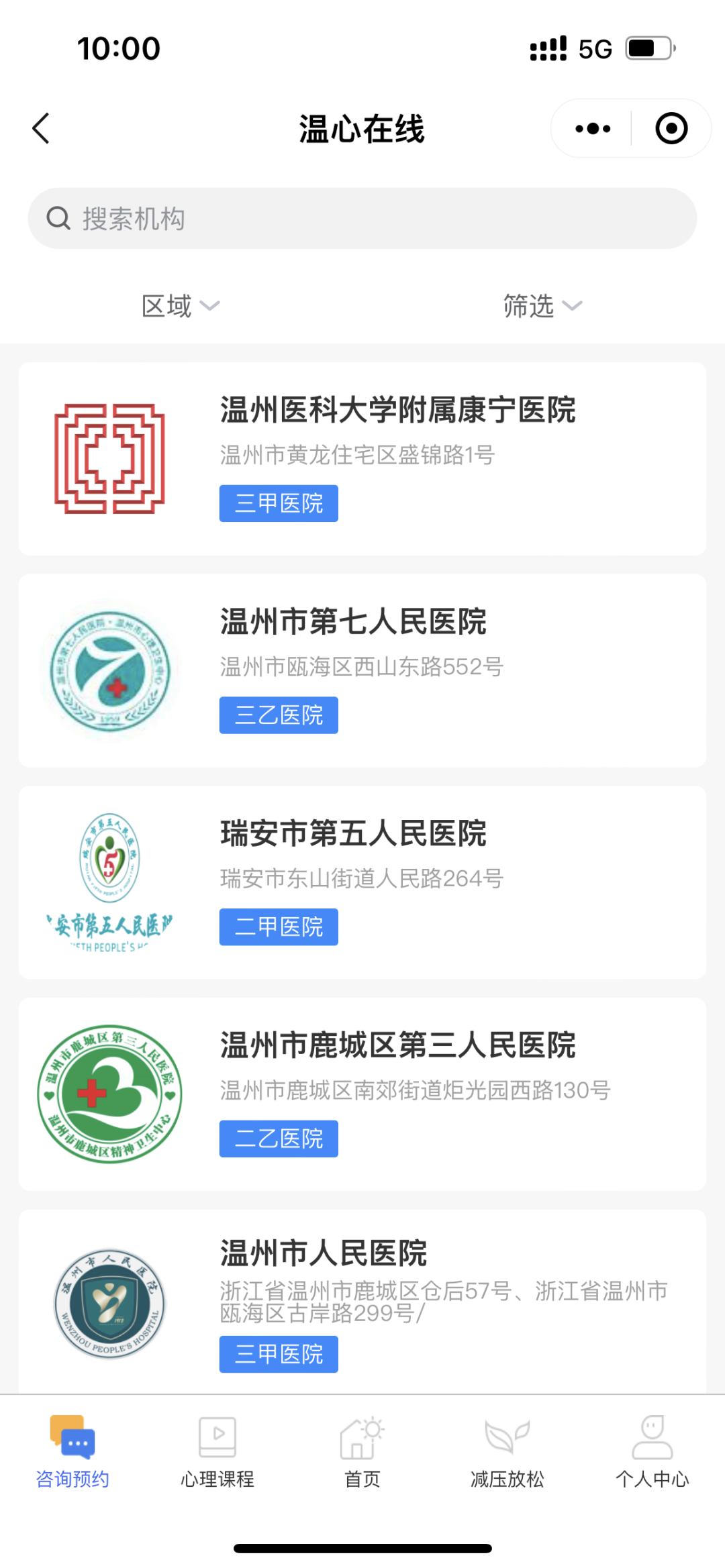725x1568 pixels.
Task: Open the mini program more-options menu
Action: tap(593, 128)
